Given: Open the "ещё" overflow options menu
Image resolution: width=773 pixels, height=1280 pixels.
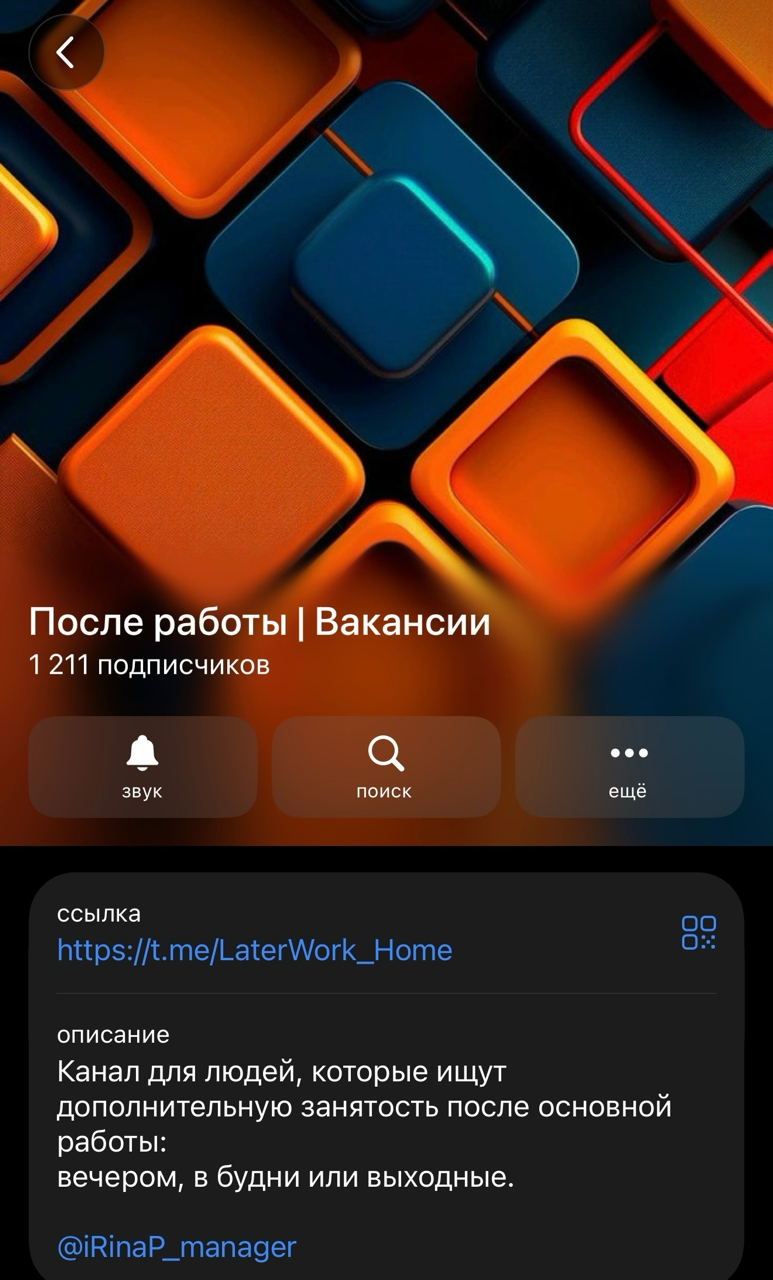Looking at the screenshot, I should (629, 766).
